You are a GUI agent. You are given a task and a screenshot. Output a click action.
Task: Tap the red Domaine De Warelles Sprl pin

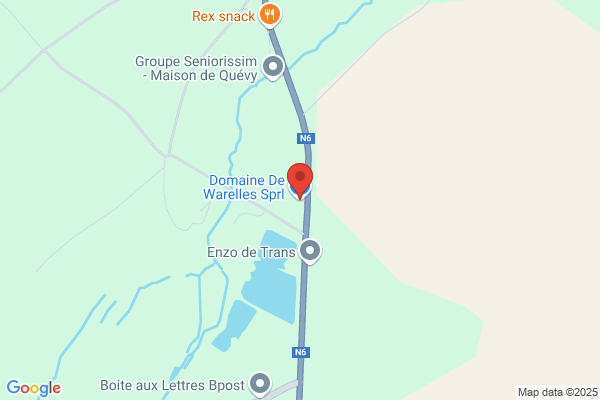tap(300, 181)
